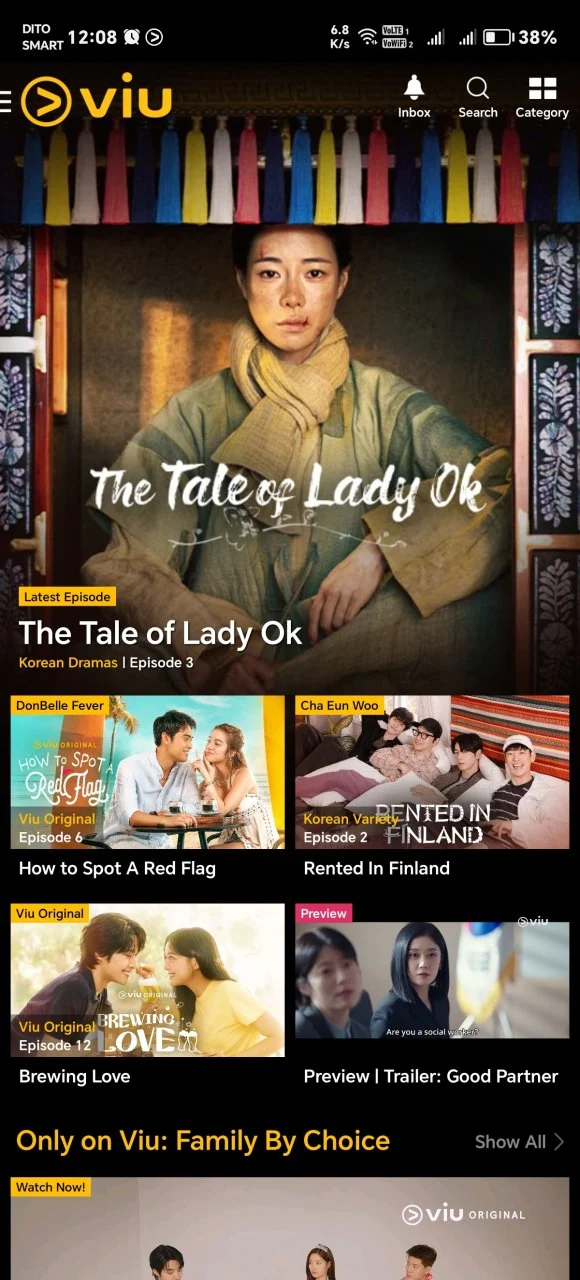Open Brewing Love episode 12
The height and width of the screenshot is (1280, 580).
148,996
